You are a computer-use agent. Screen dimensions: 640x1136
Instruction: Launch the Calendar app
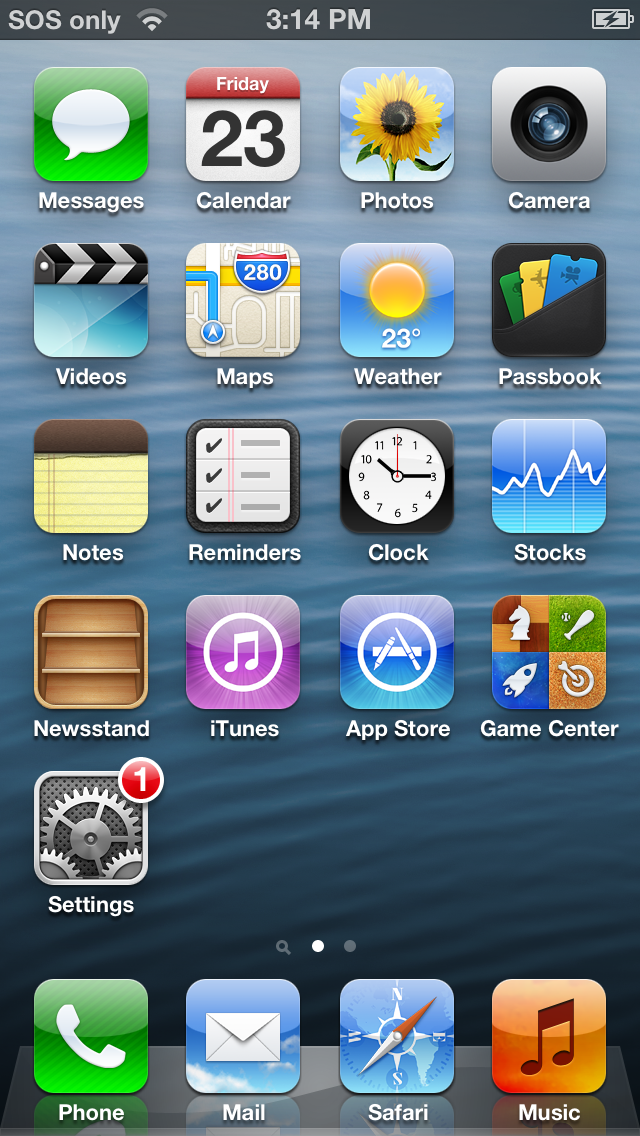243,125
